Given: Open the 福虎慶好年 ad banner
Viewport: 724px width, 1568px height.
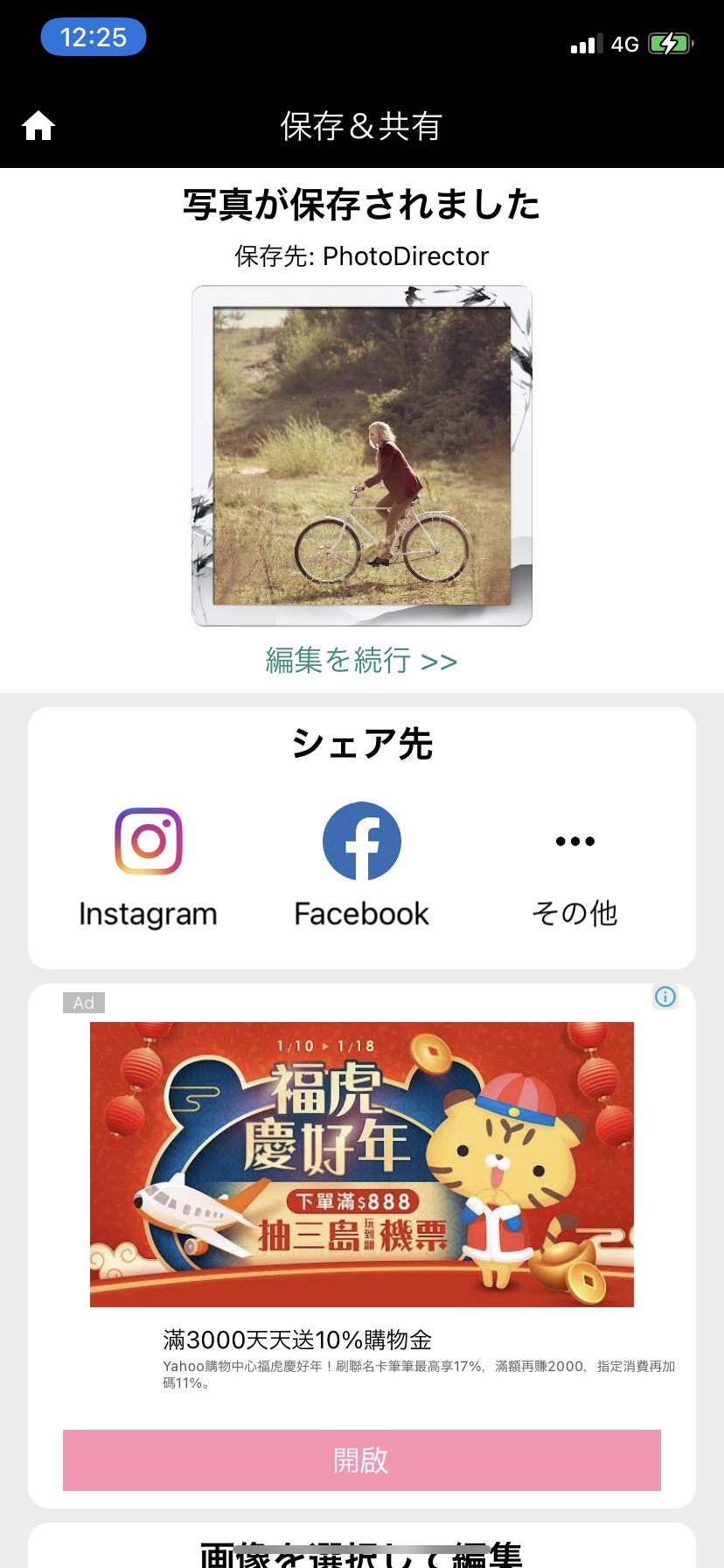Looking at the screenshot, I should click(x=362, y=1164).
